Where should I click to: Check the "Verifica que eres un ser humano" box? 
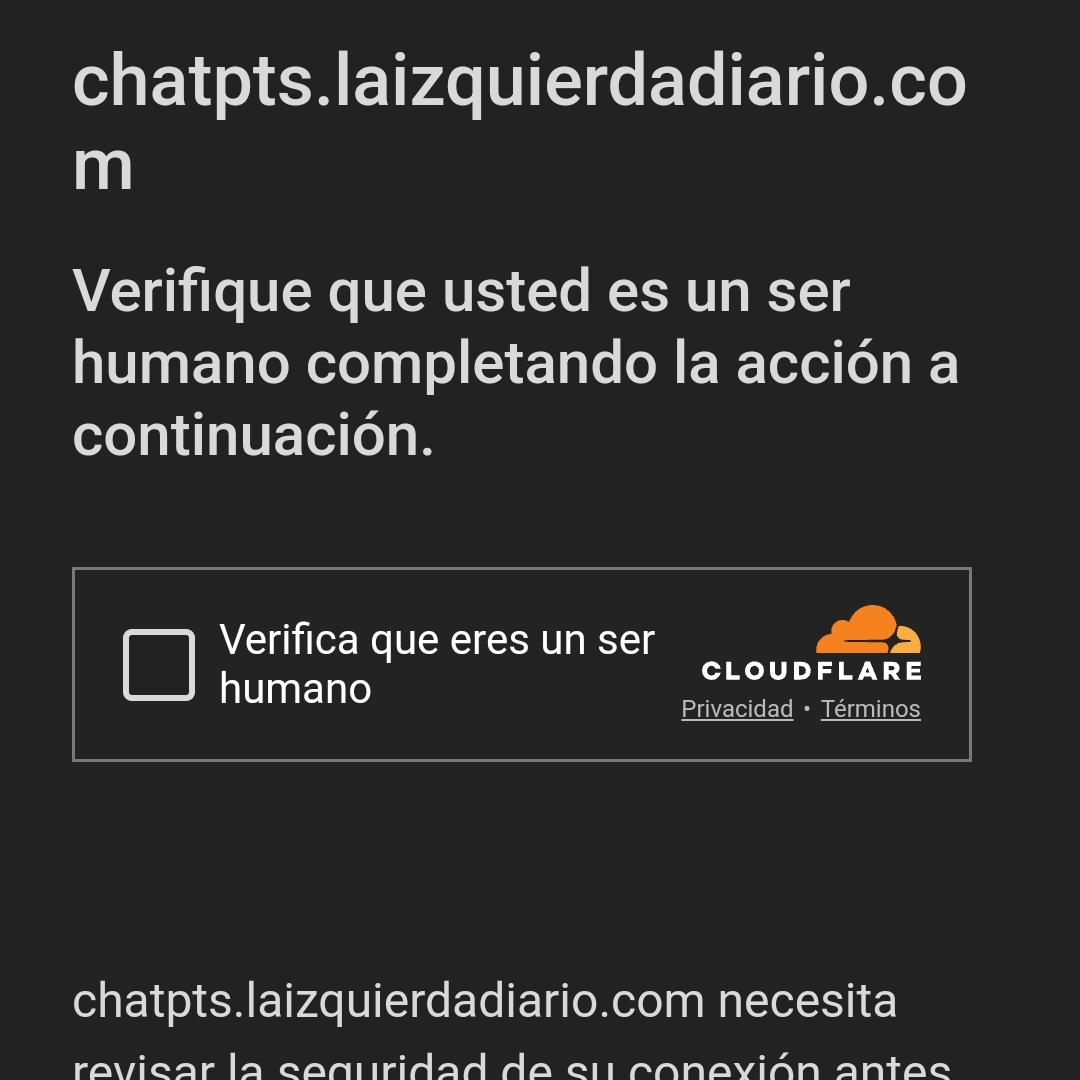159,665
